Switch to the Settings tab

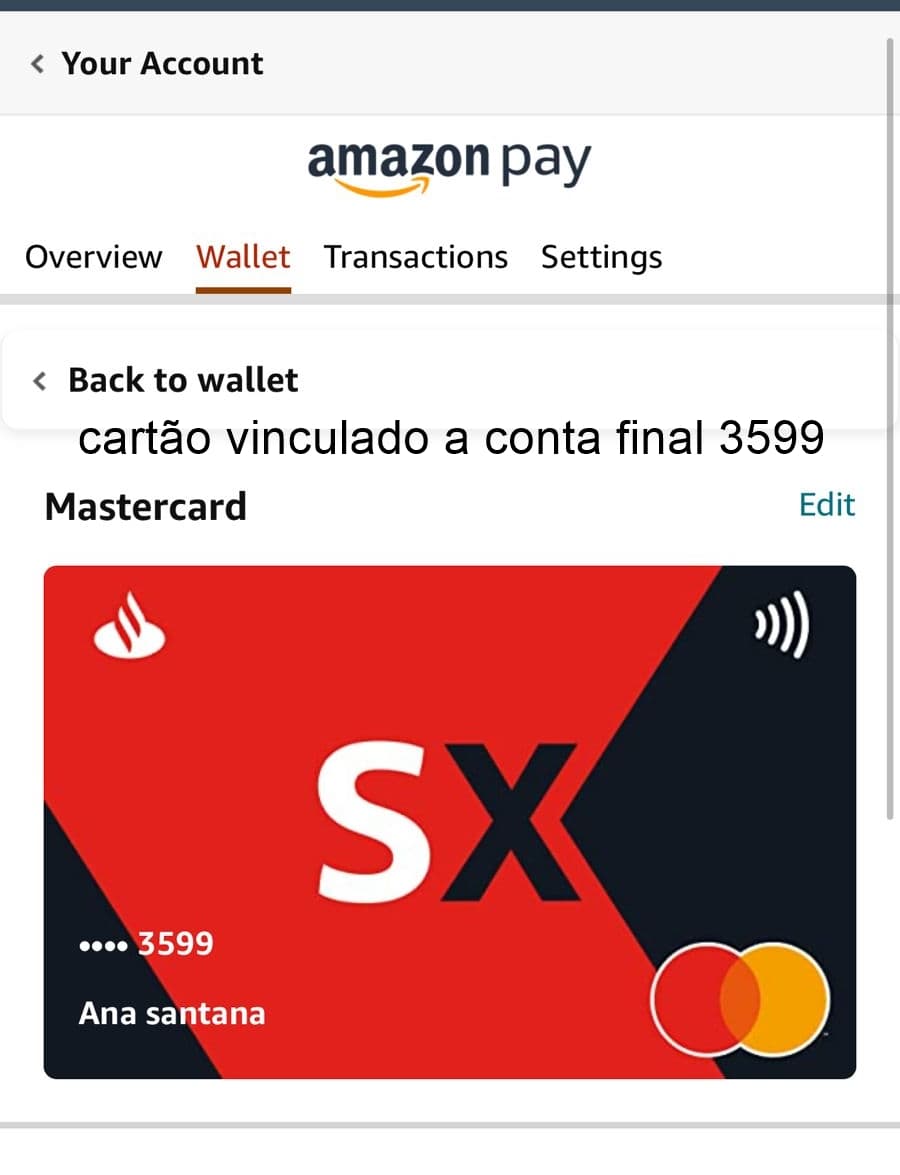pyautogui.click(x=601, y=257)
